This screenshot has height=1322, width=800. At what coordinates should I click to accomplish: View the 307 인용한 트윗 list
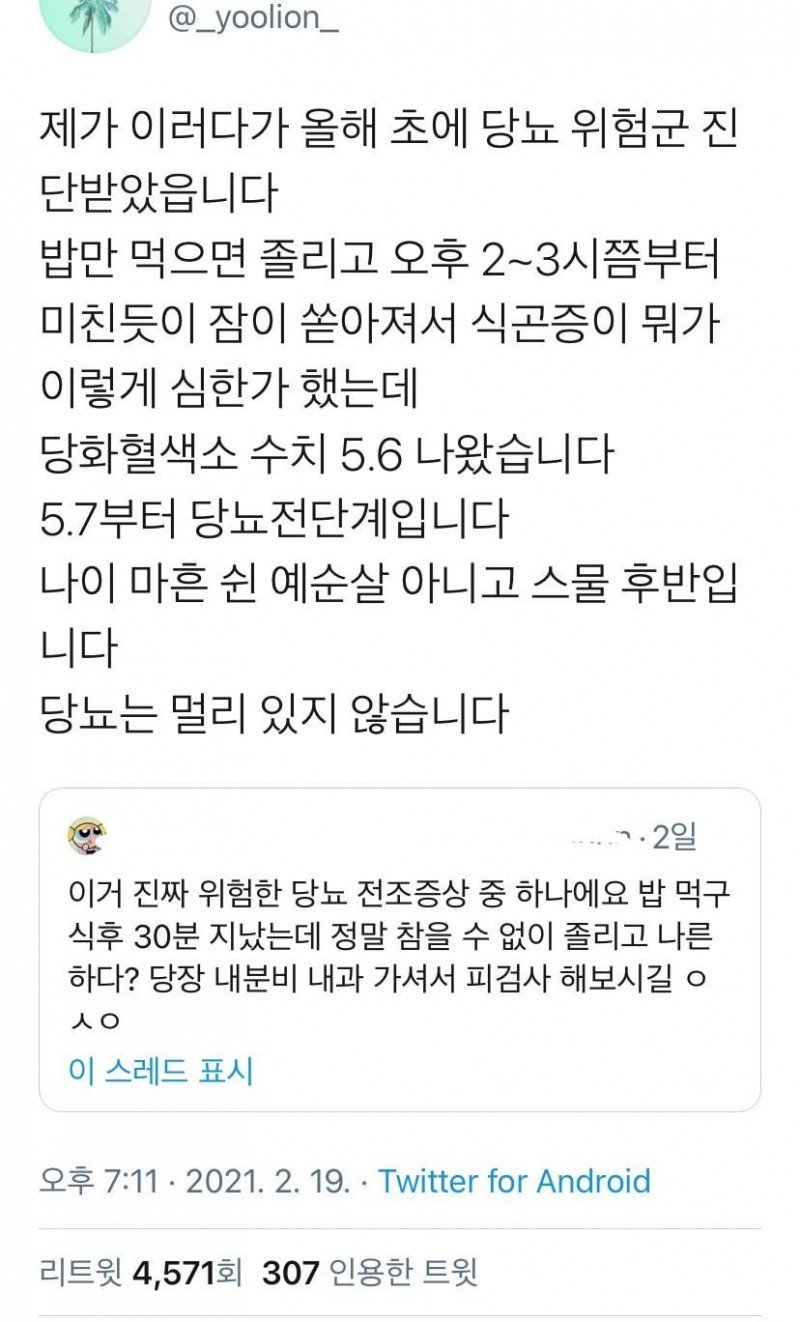point(371,1273)
